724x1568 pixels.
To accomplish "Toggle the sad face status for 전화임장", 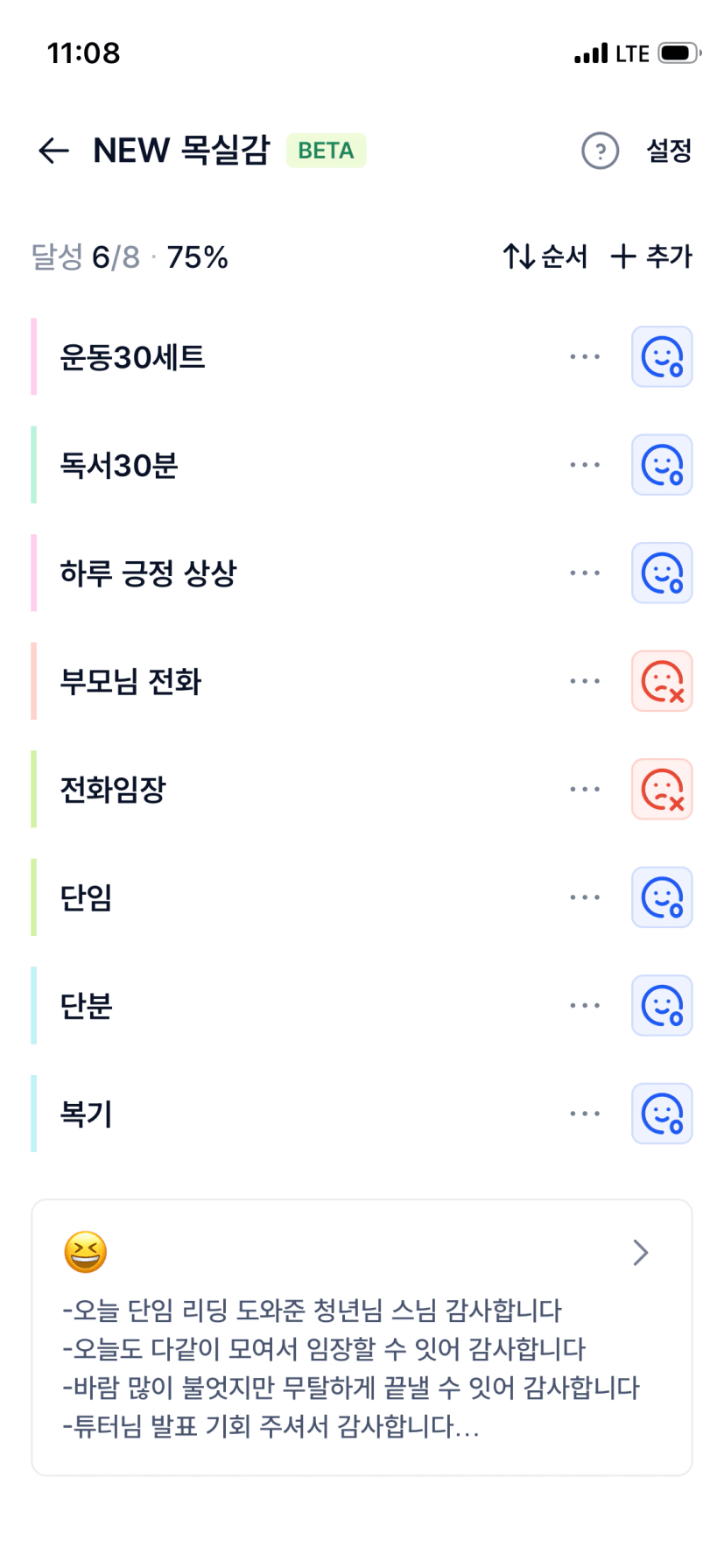I will [x=662, y=790].
